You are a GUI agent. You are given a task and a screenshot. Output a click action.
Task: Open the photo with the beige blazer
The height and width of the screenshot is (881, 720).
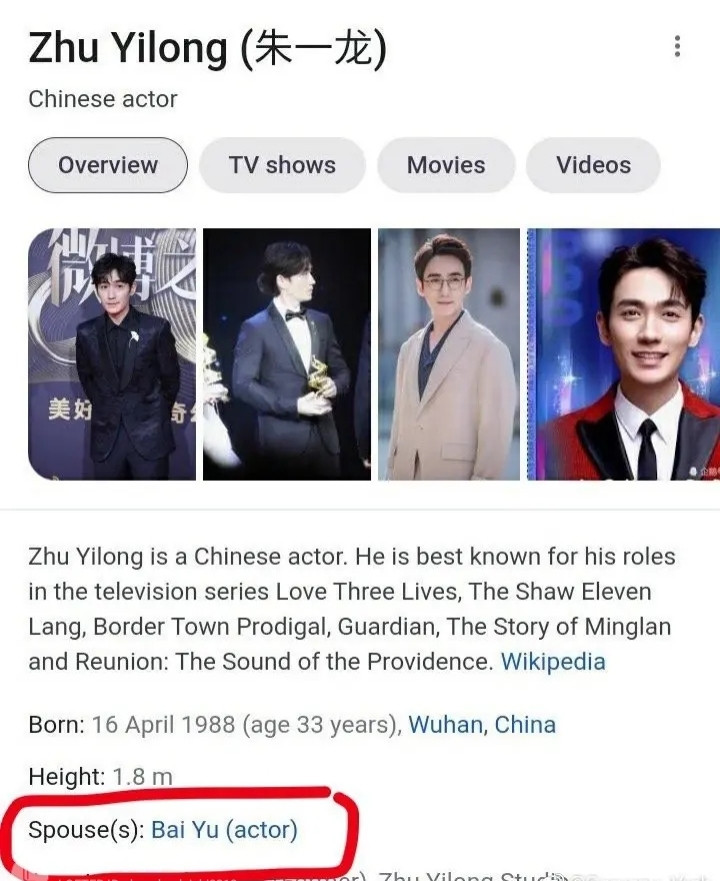(449, 354)
